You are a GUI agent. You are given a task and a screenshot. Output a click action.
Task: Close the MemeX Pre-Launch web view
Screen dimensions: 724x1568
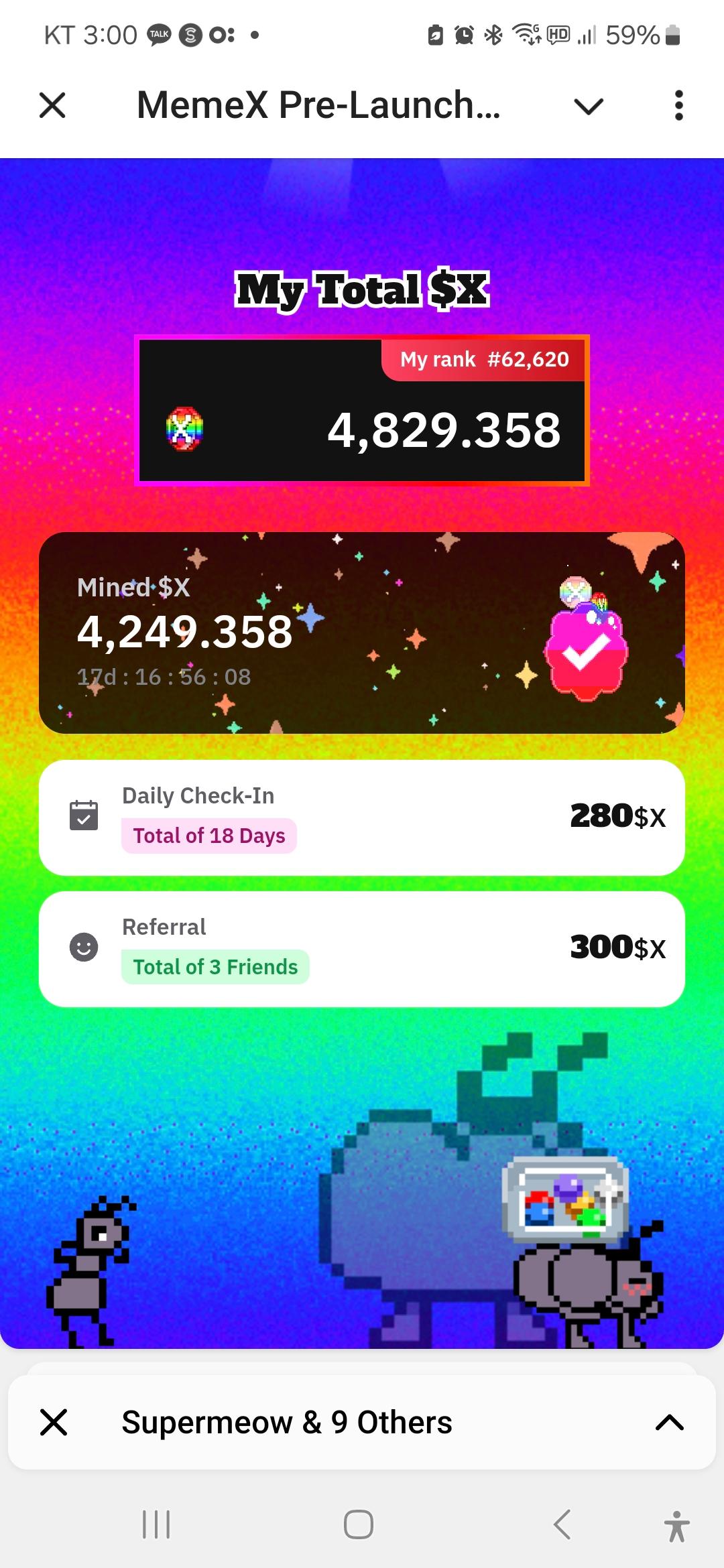pyautogui.click(x=52, y=105)
